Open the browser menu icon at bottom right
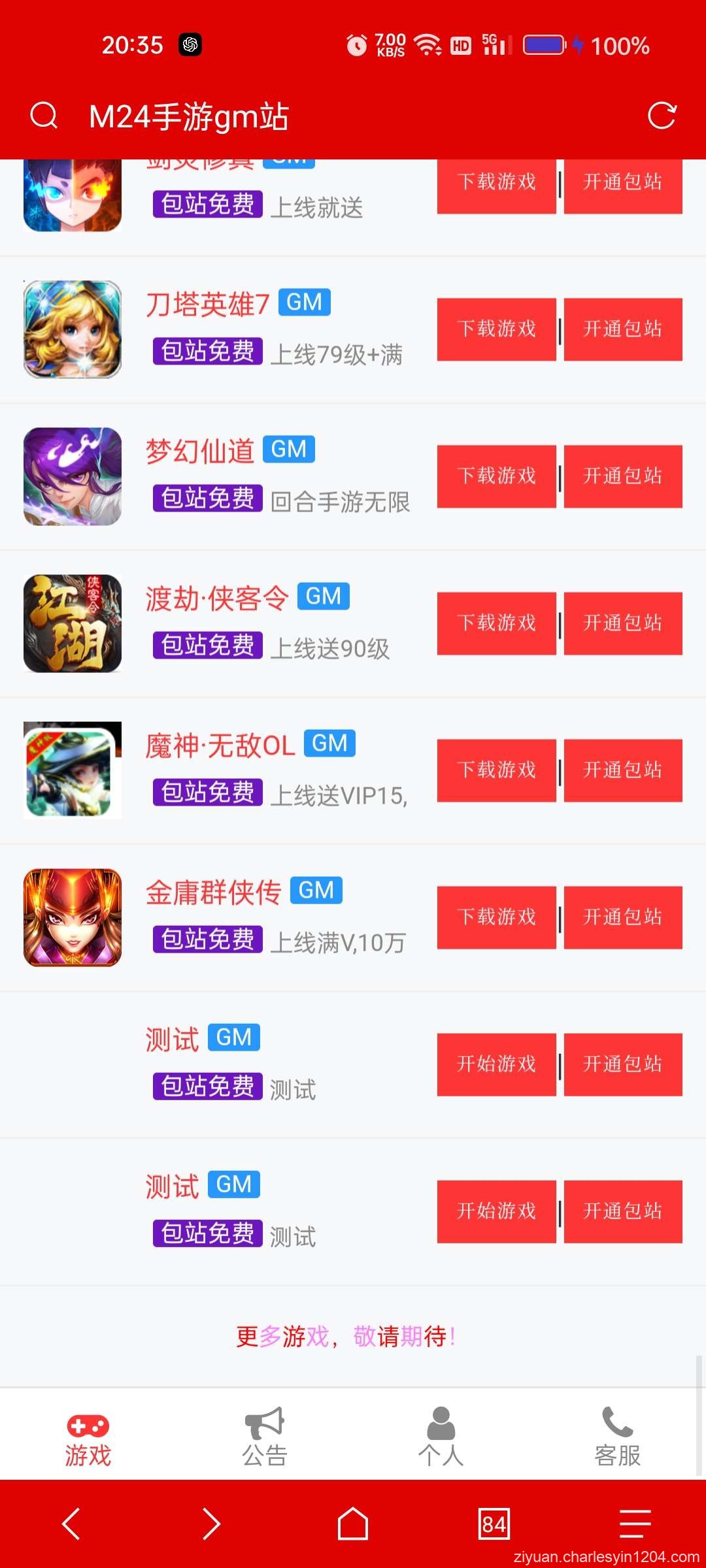Viewport: 706px width, 1568px height. (x=633, y=1526)
